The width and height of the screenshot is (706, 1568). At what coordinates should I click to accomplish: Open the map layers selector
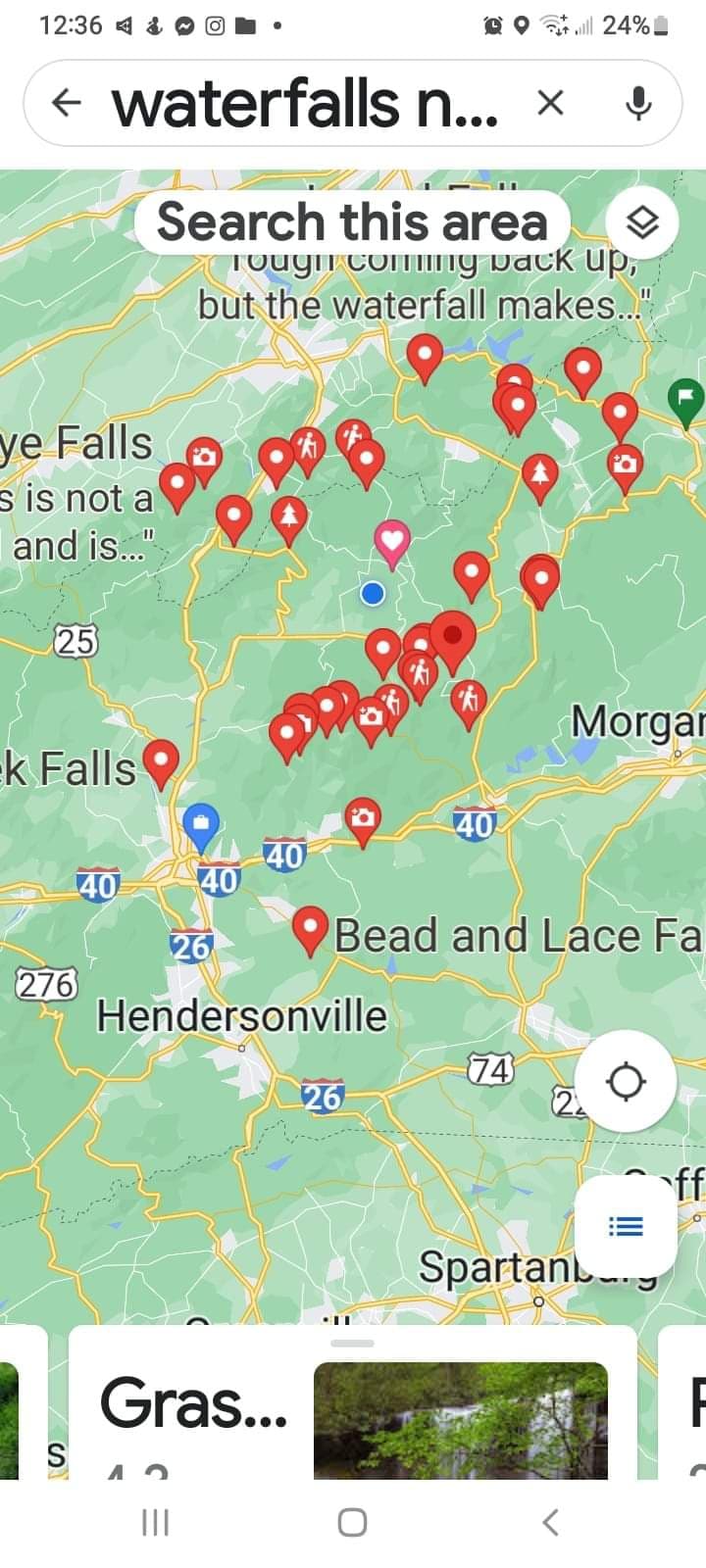click(x=642, y=222)
